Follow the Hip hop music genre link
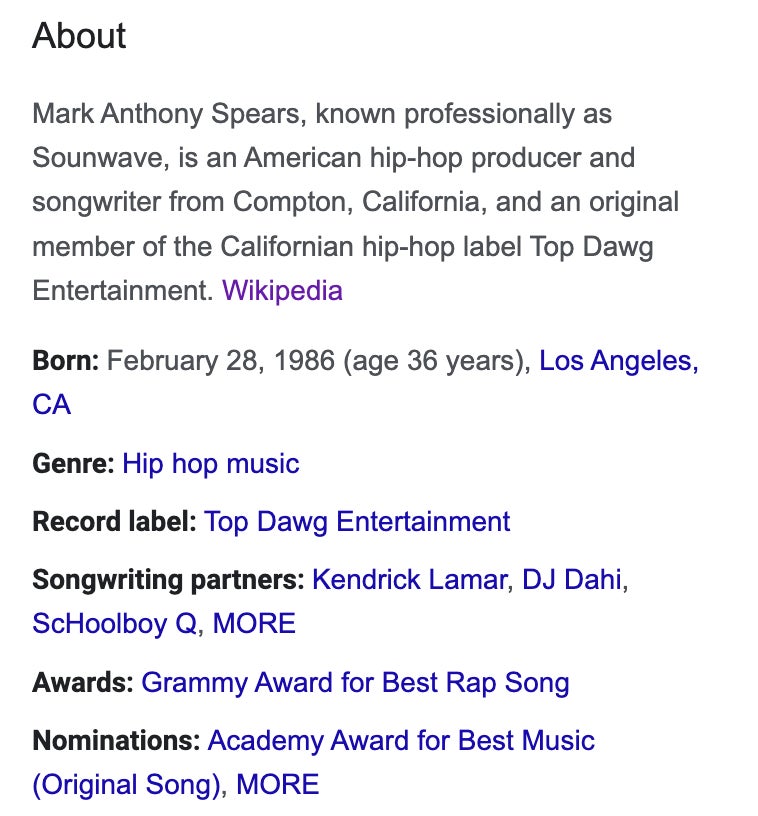 210,464
